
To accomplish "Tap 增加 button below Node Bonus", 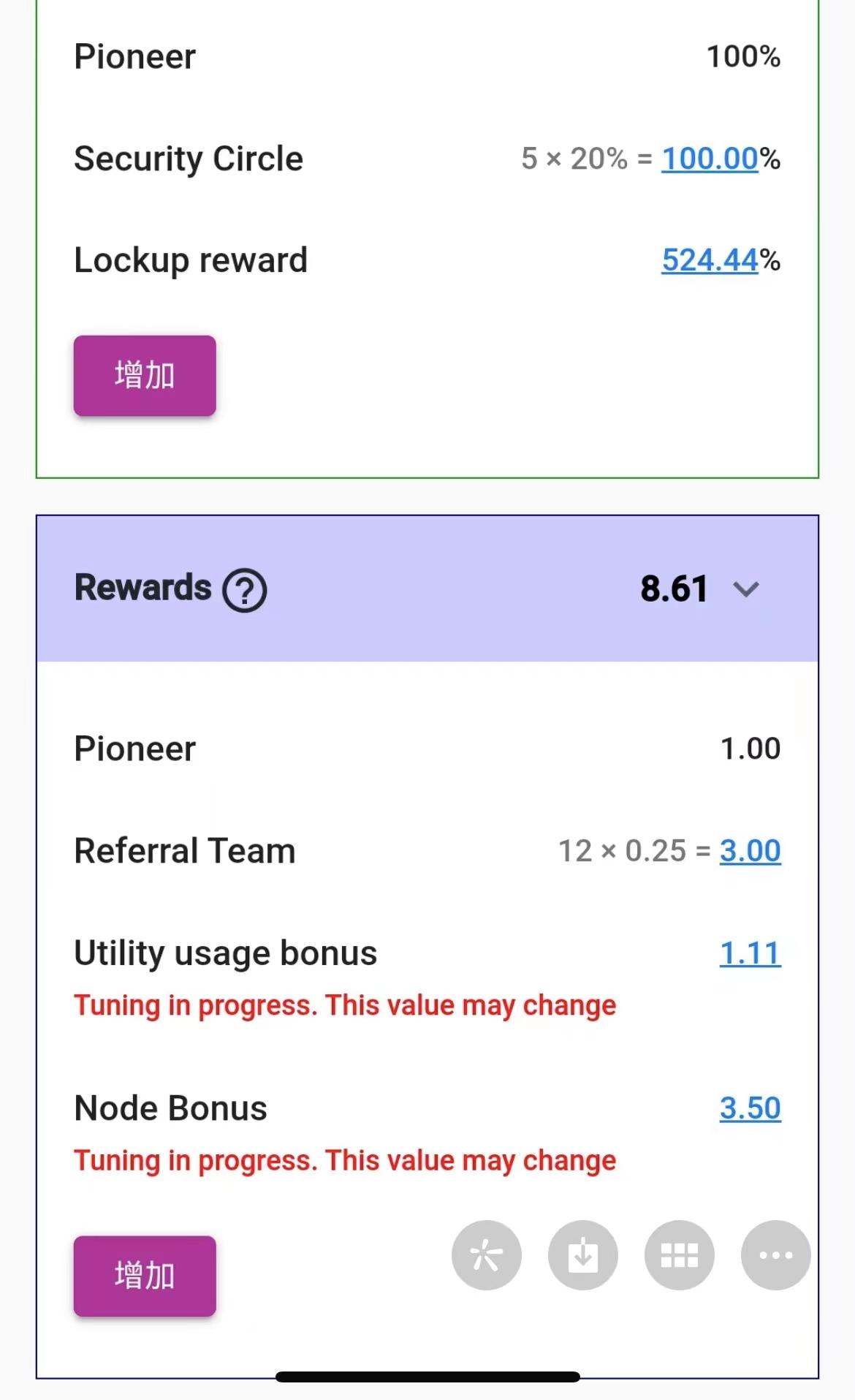I will point(145,1276).
